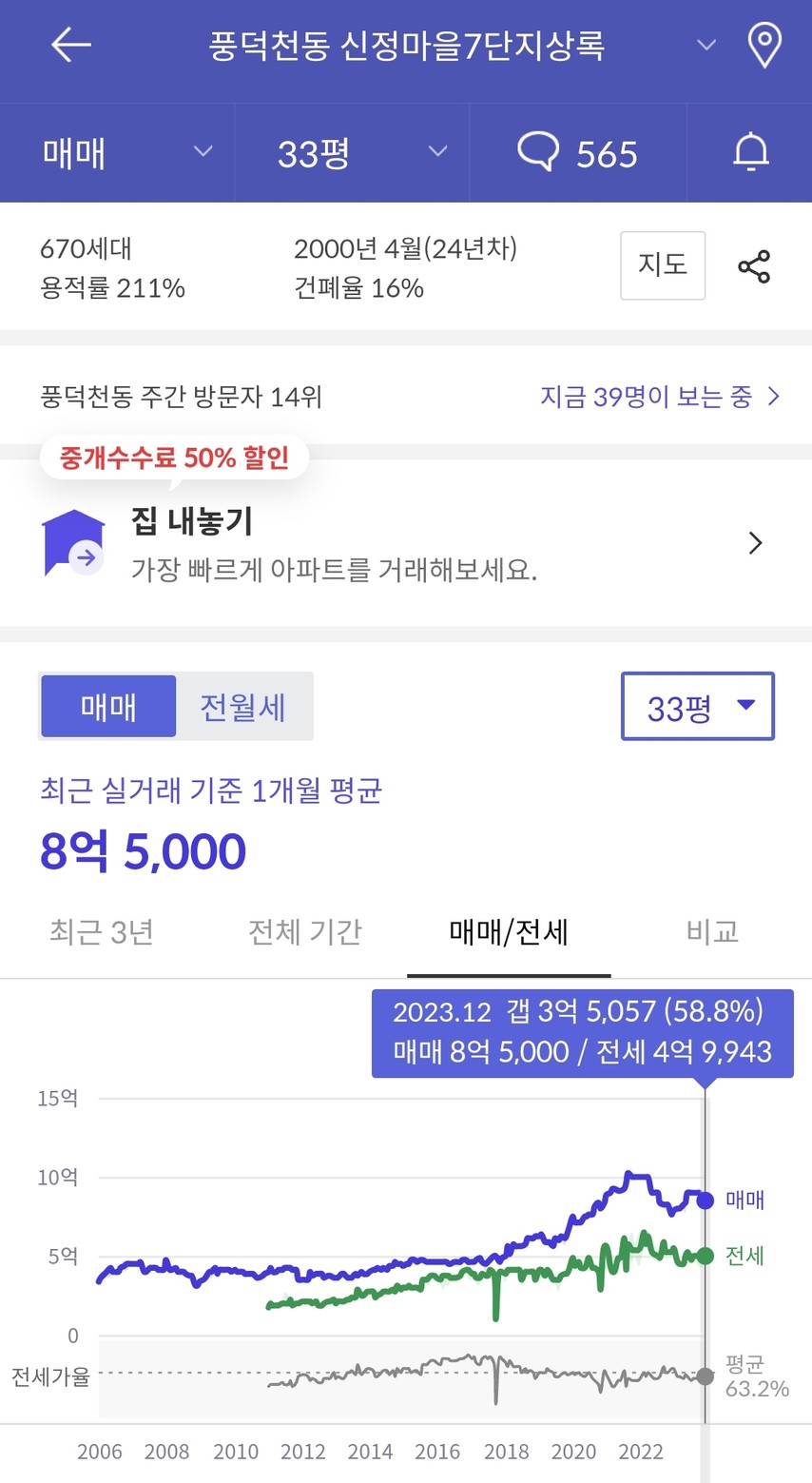
Task: Open 지금 39명이 보는 중 link
Action: pyautogui.click(x=660, y=396)
